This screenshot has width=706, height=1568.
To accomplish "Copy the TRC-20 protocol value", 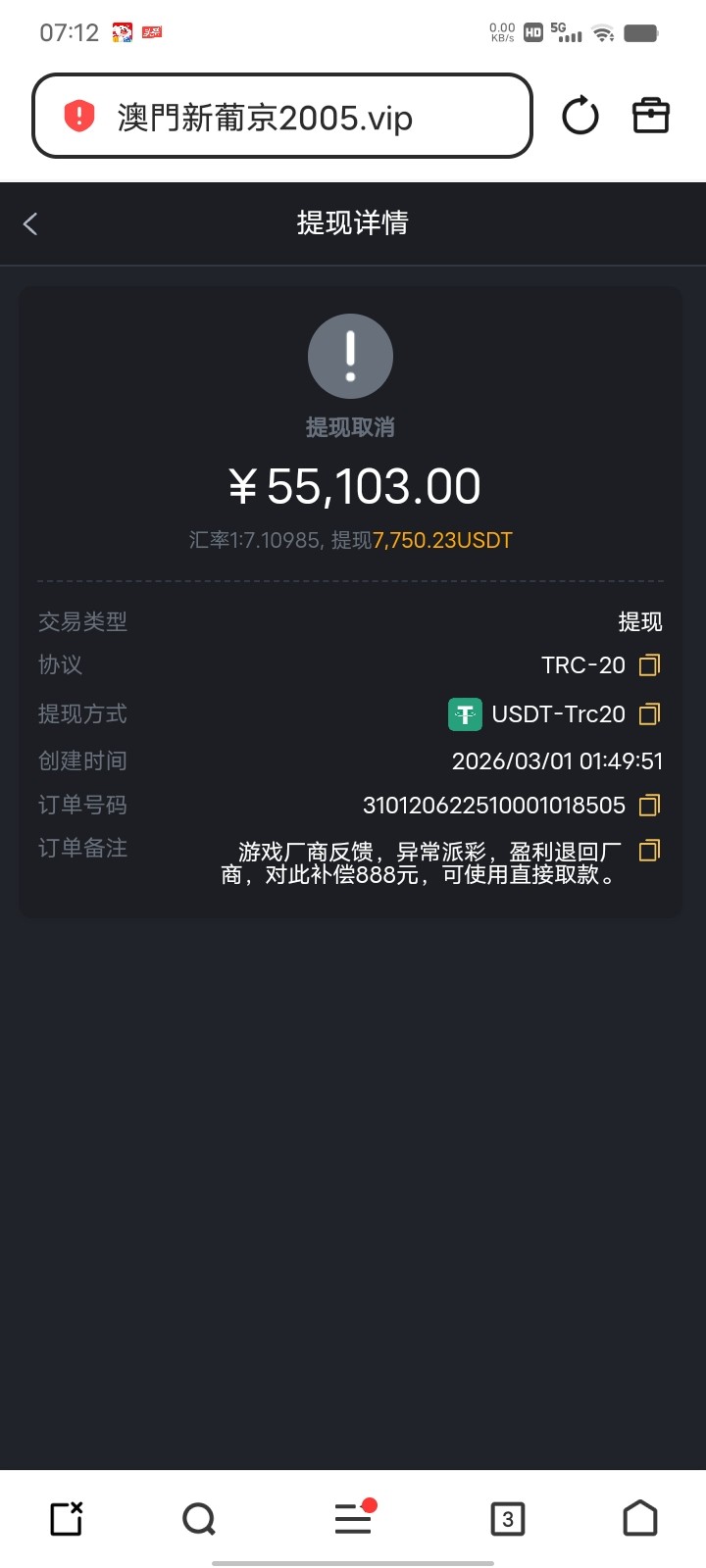I will (x=649, y=665).
